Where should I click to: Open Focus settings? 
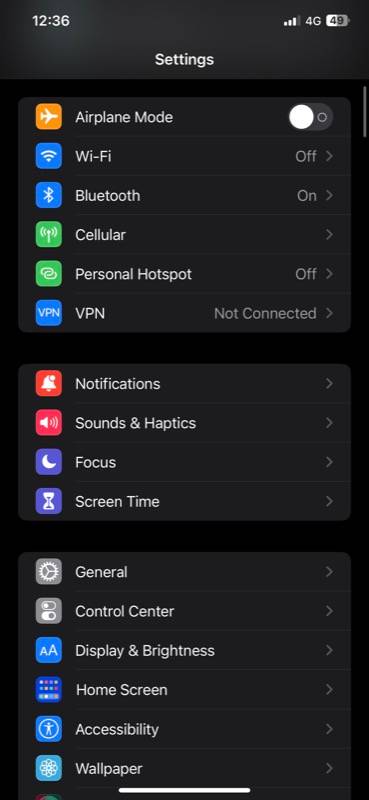pos(184,462)
